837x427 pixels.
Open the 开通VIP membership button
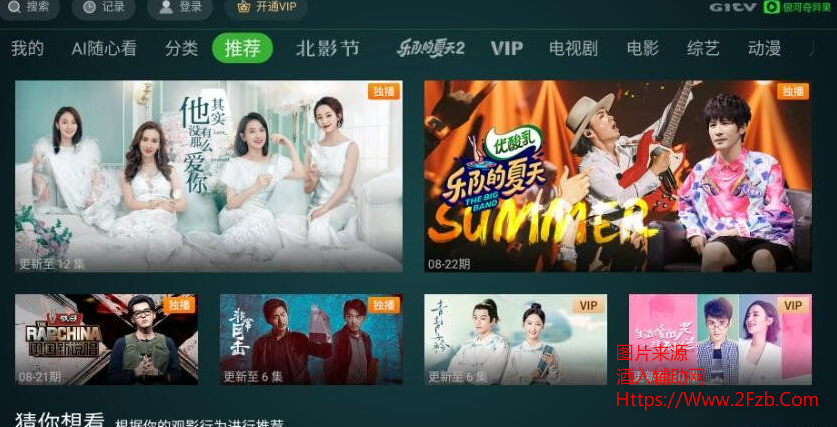click(266, 7)
